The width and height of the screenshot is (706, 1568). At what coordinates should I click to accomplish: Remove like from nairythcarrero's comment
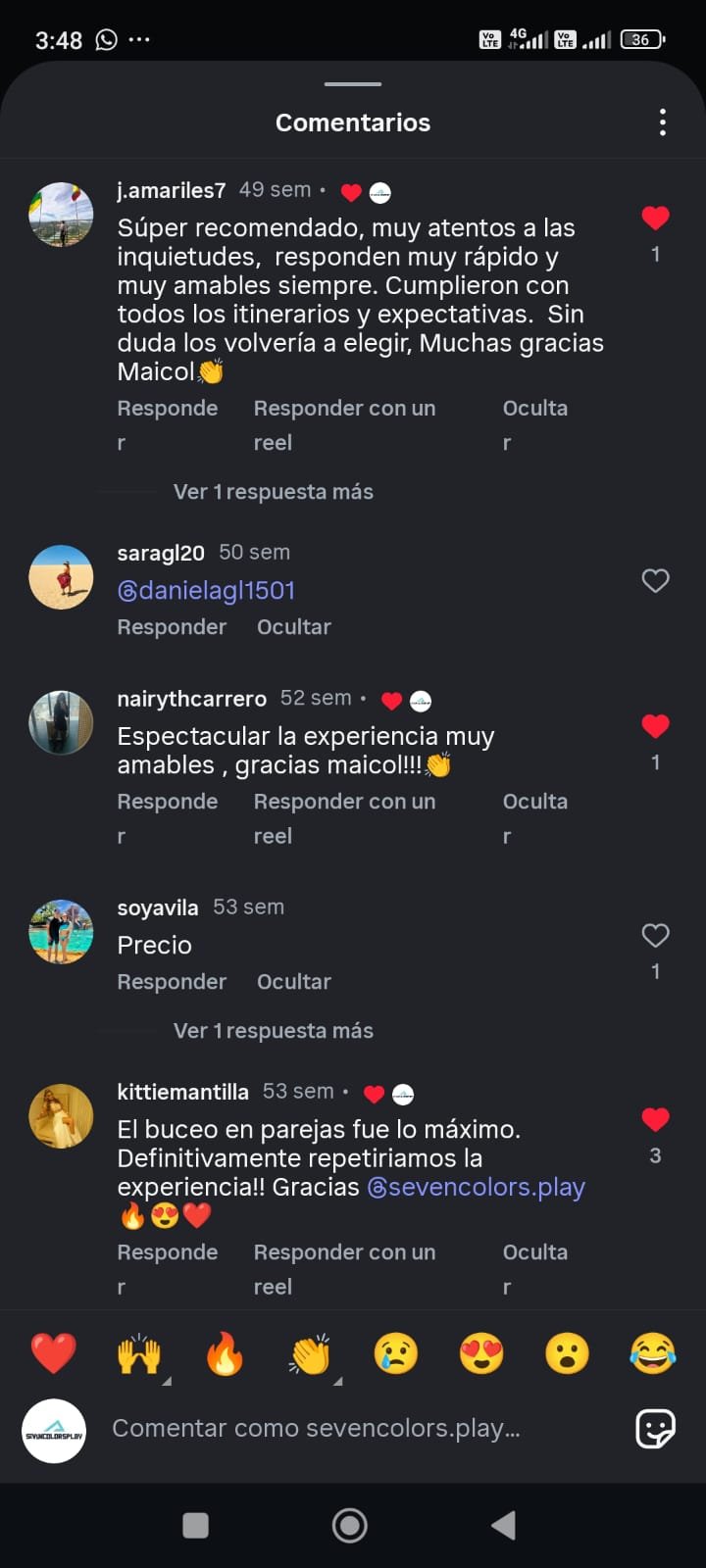(655, 726)
